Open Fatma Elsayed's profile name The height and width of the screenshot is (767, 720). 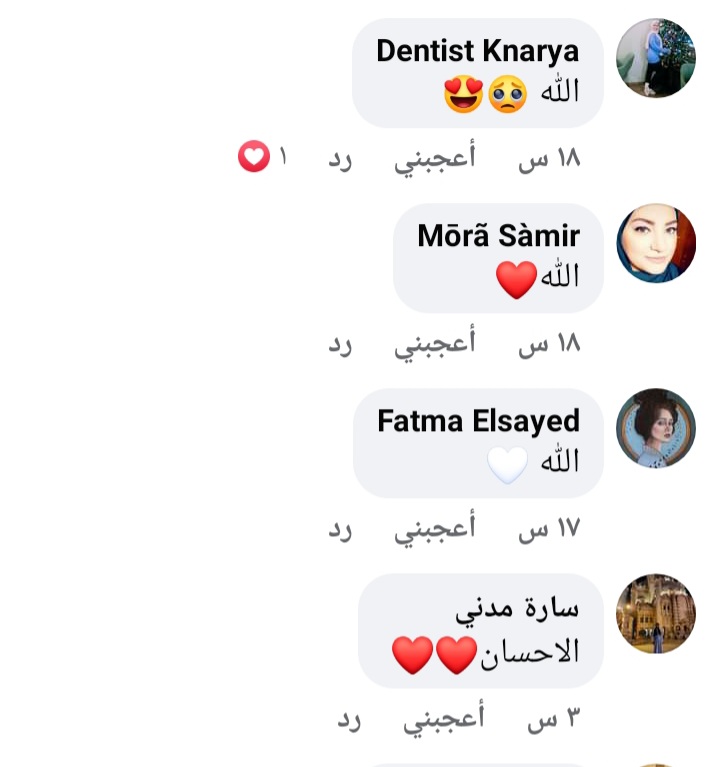[x=478, y=421]
